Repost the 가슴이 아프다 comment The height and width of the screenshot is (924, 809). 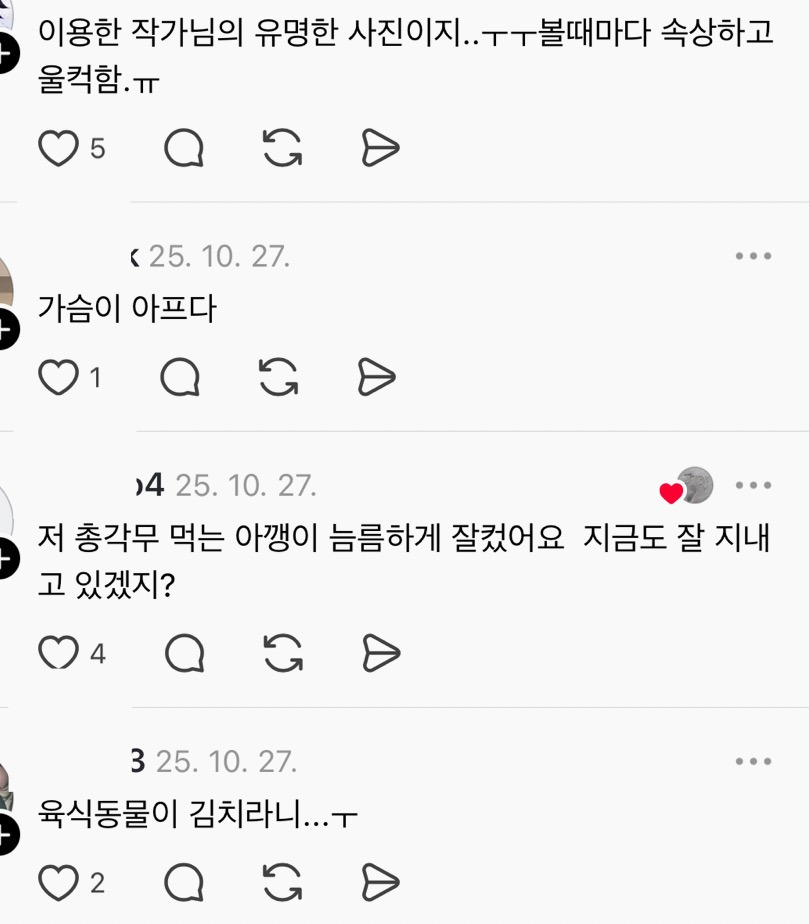tap(279, 378)
